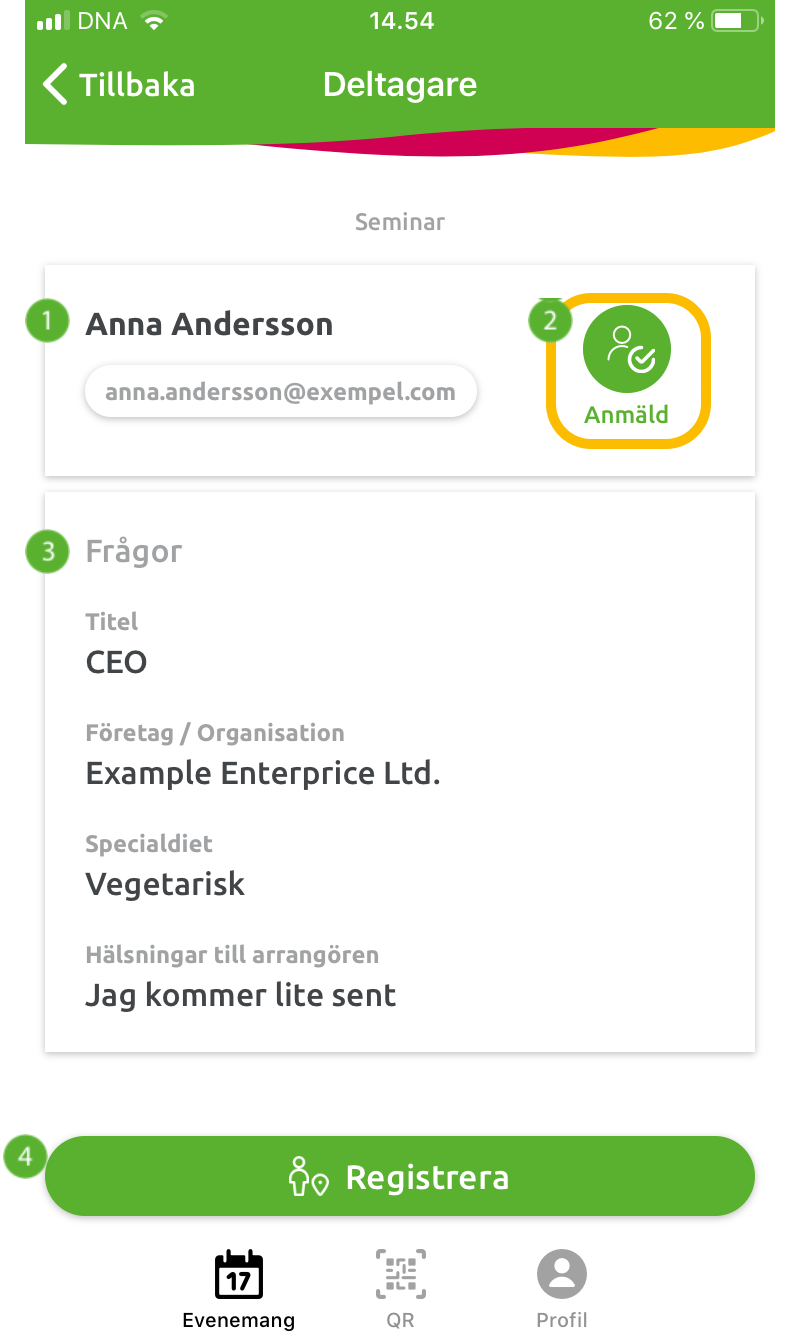Switch to the Profil tab
Image resolution: width=800 pixels, height=1334 pixels.
pyautogui.click(x=561, y=1288)
